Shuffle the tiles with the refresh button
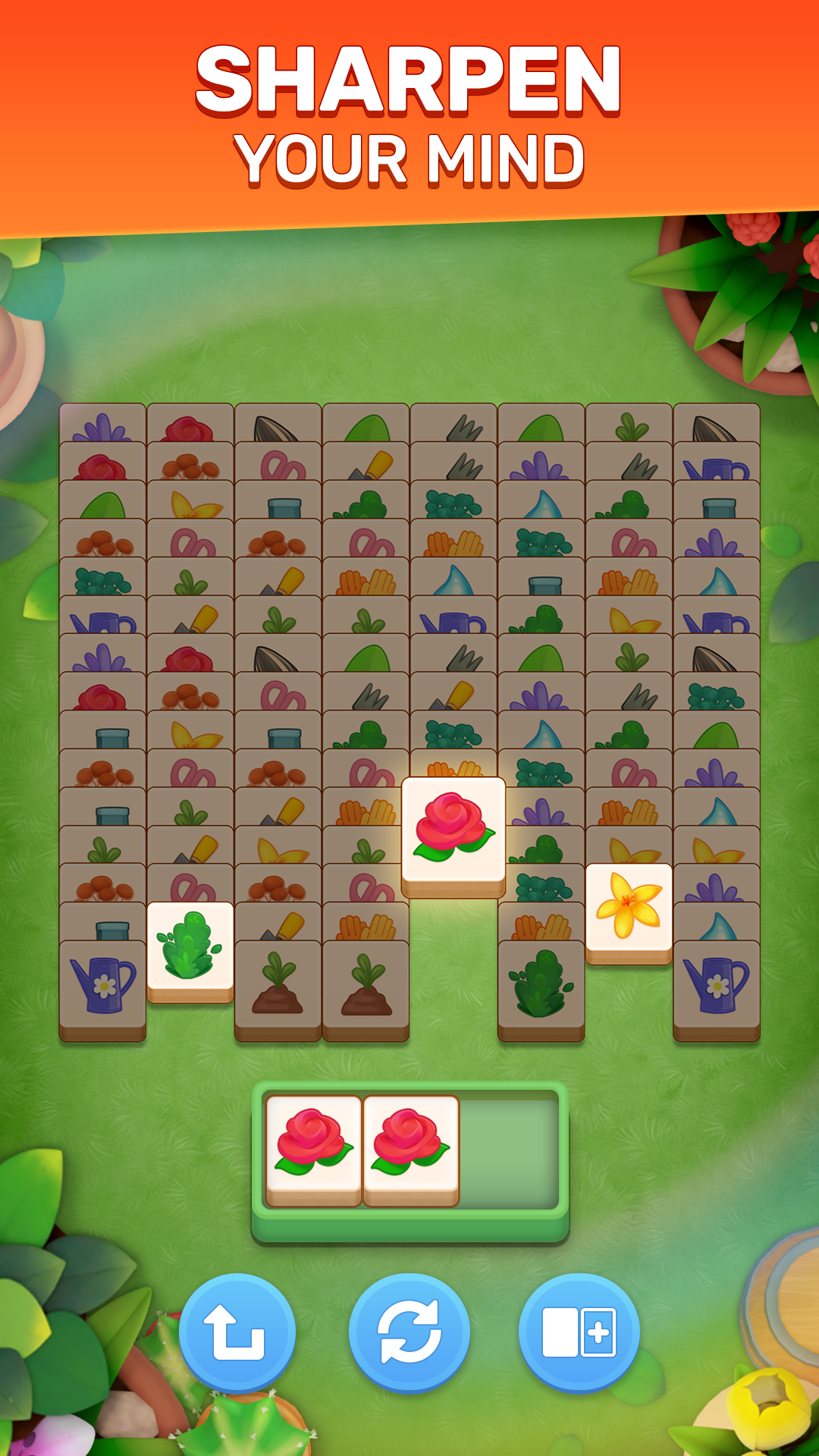Screen dimensions: 819x1456 409,1332
